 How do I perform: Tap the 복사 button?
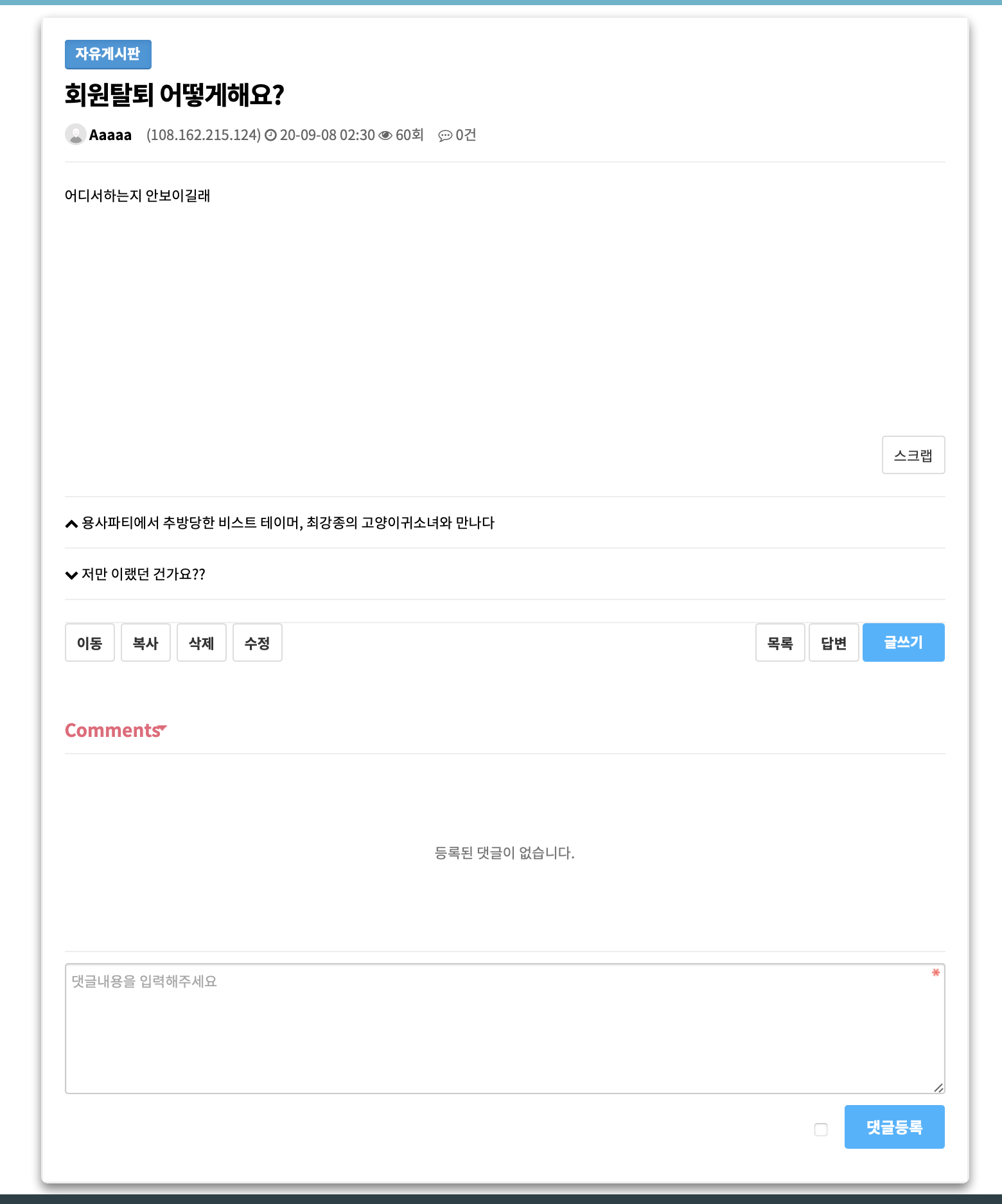(145, 642)
